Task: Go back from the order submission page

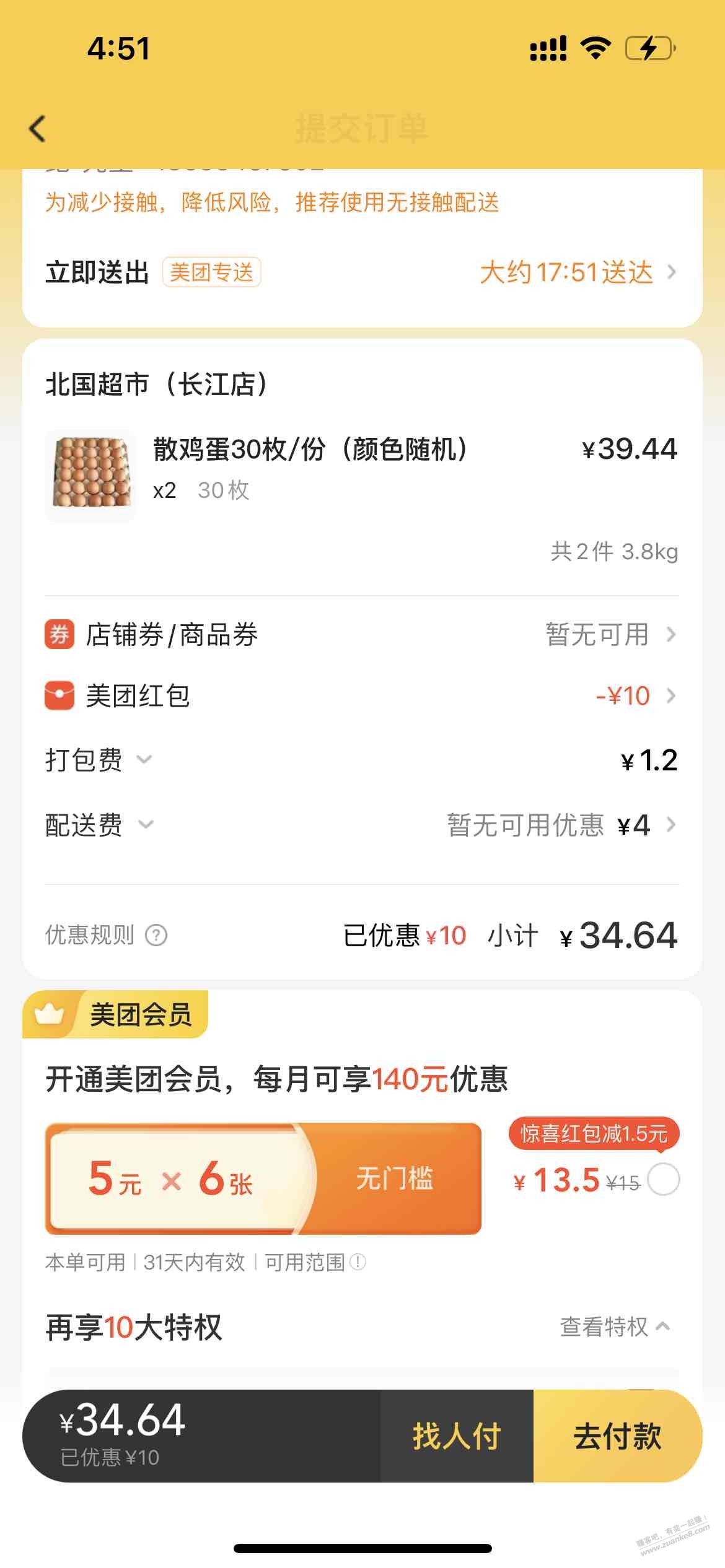Action: 38,129
